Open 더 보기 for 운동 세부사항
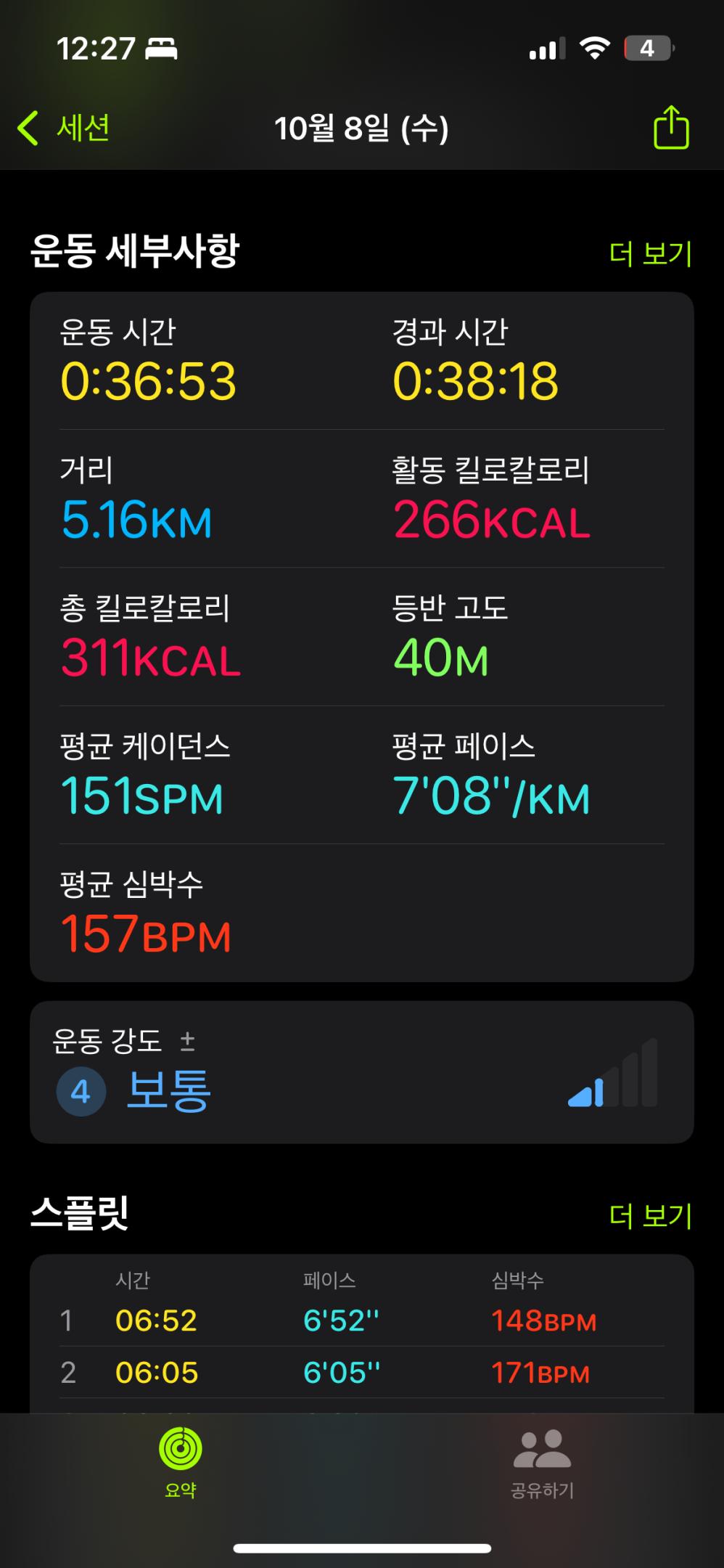 [x=650, y=253]
